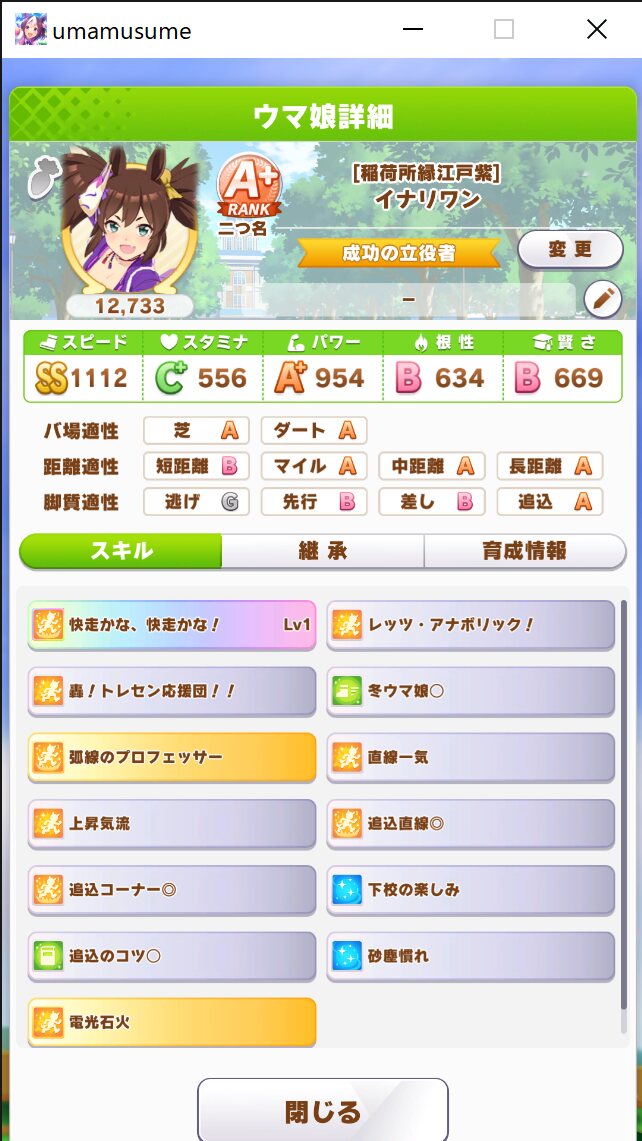
Task: View the 弧線のプロフェッサー skill details
Action: coord(172,757)
